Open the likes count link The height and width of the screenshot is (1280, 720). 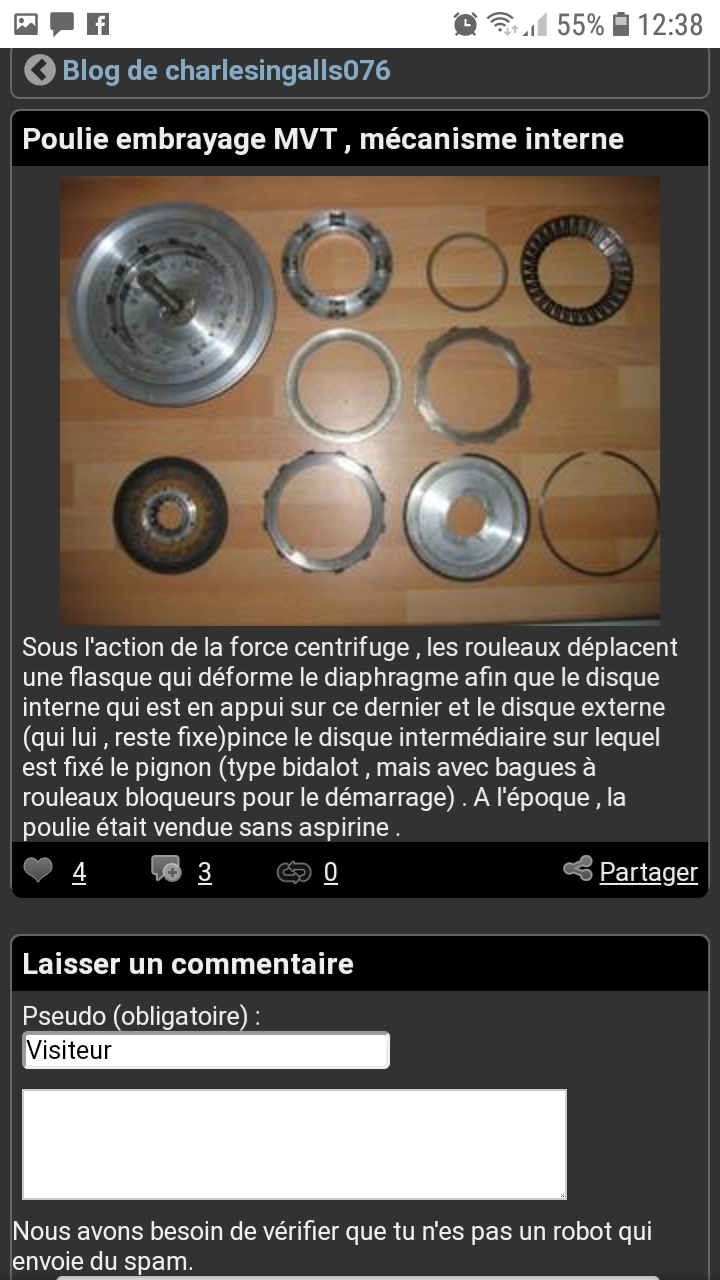click(x=79, y=873)
